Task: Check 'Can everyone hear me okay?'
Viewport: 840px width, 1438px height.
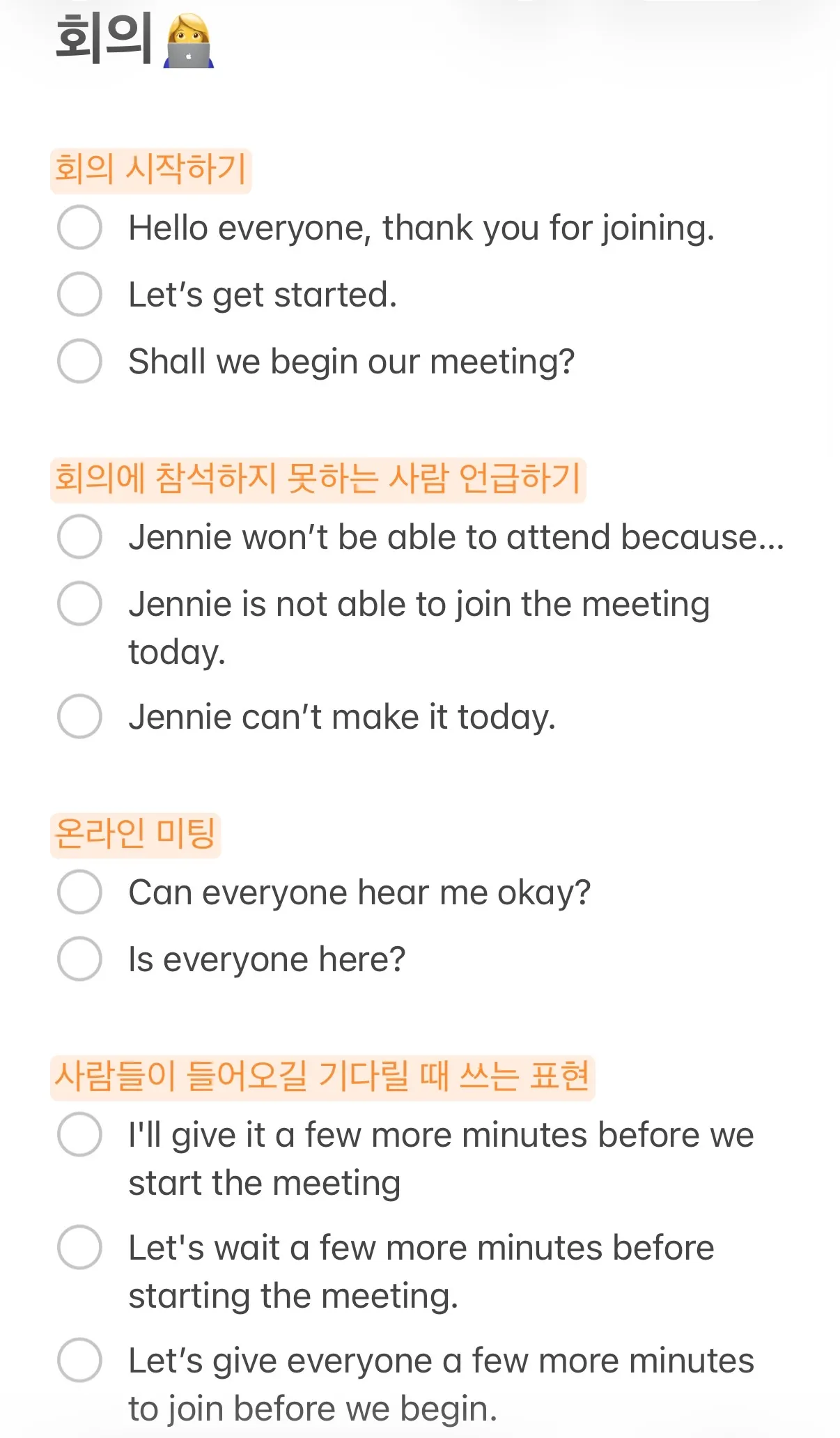Action: [x=79, y=892]
